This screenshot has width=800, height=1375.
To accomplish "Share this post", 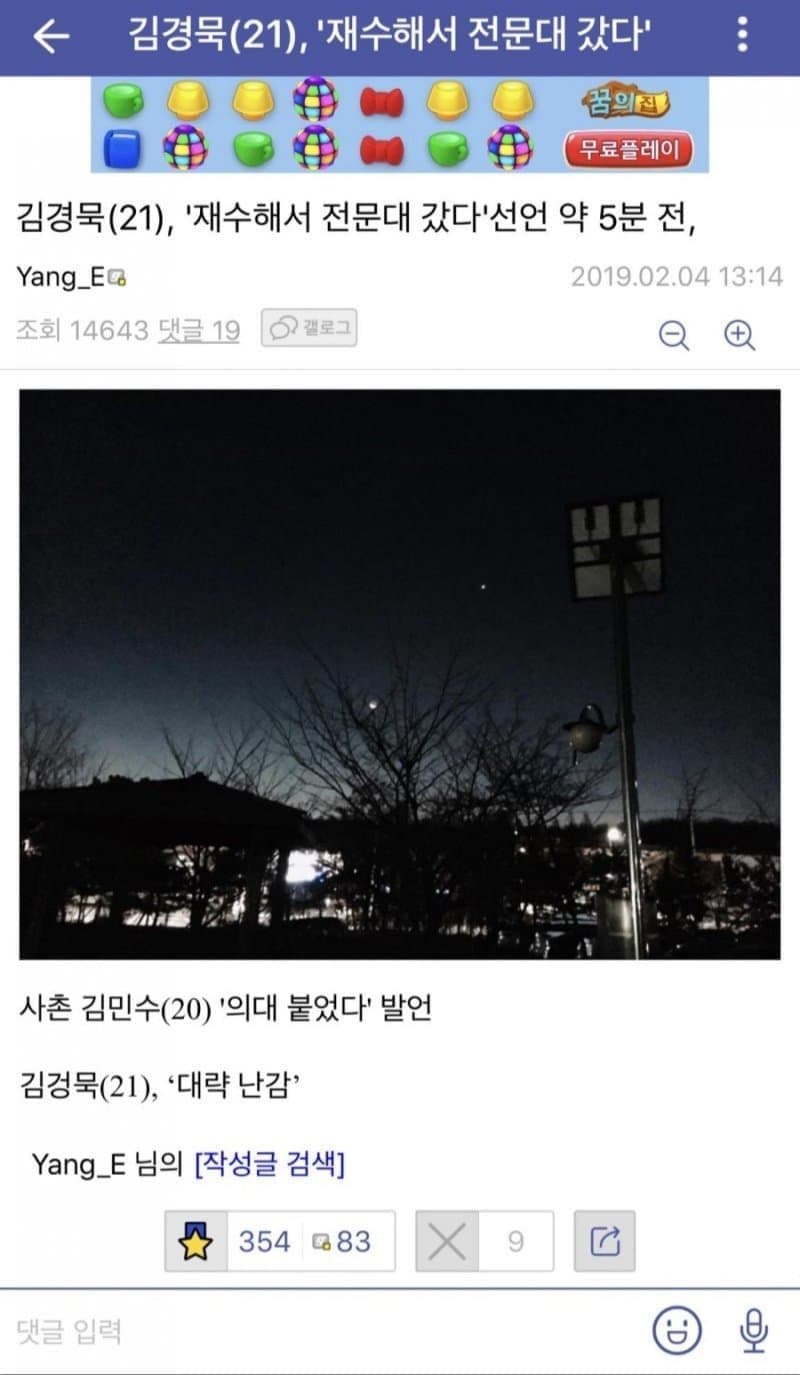I will (605, 1241).
